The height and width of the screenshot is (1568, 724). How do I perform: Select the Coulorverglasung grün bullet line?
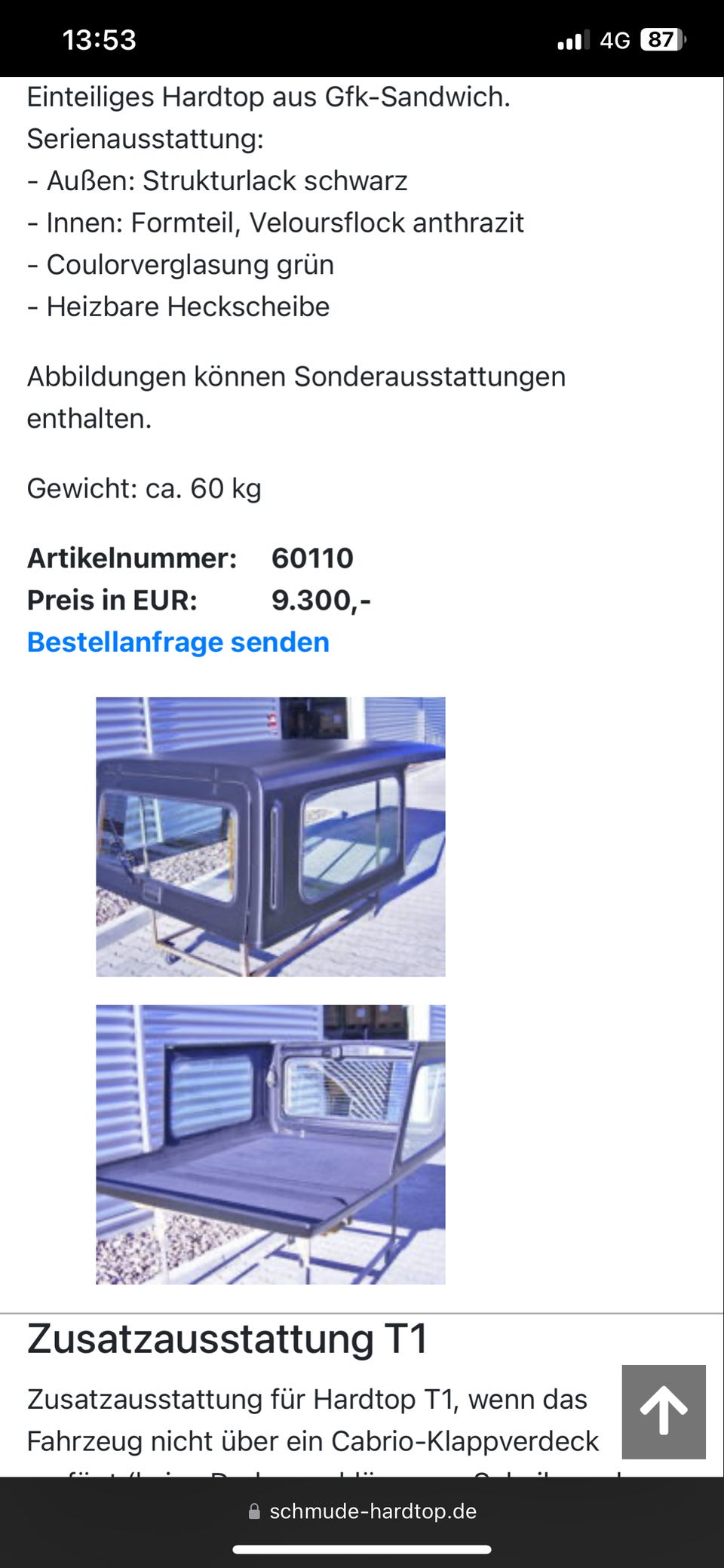181,264
